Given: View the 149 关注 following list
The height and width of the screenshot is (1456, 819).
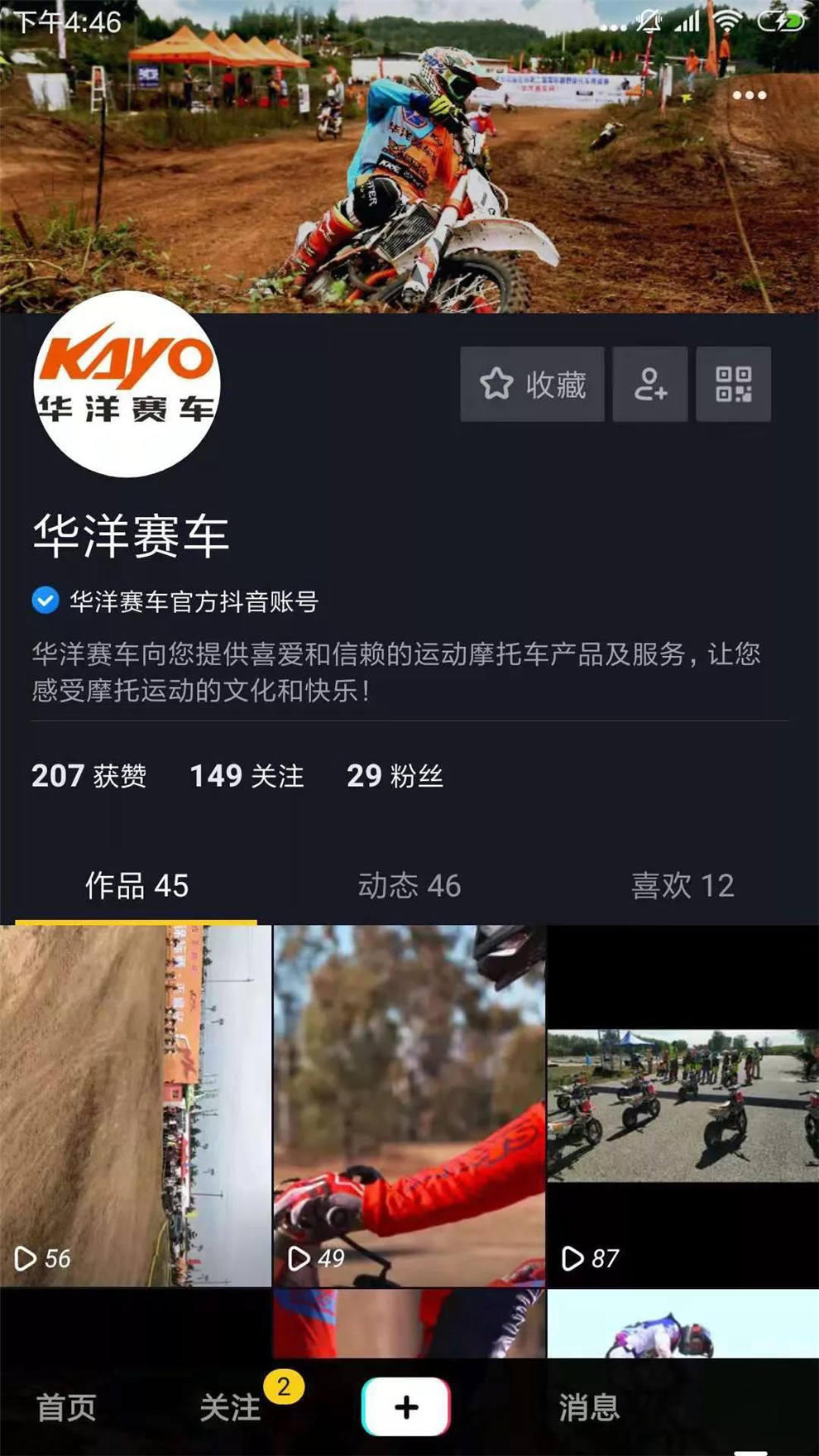Looking at the screenshot, I should tap(247, 776).
